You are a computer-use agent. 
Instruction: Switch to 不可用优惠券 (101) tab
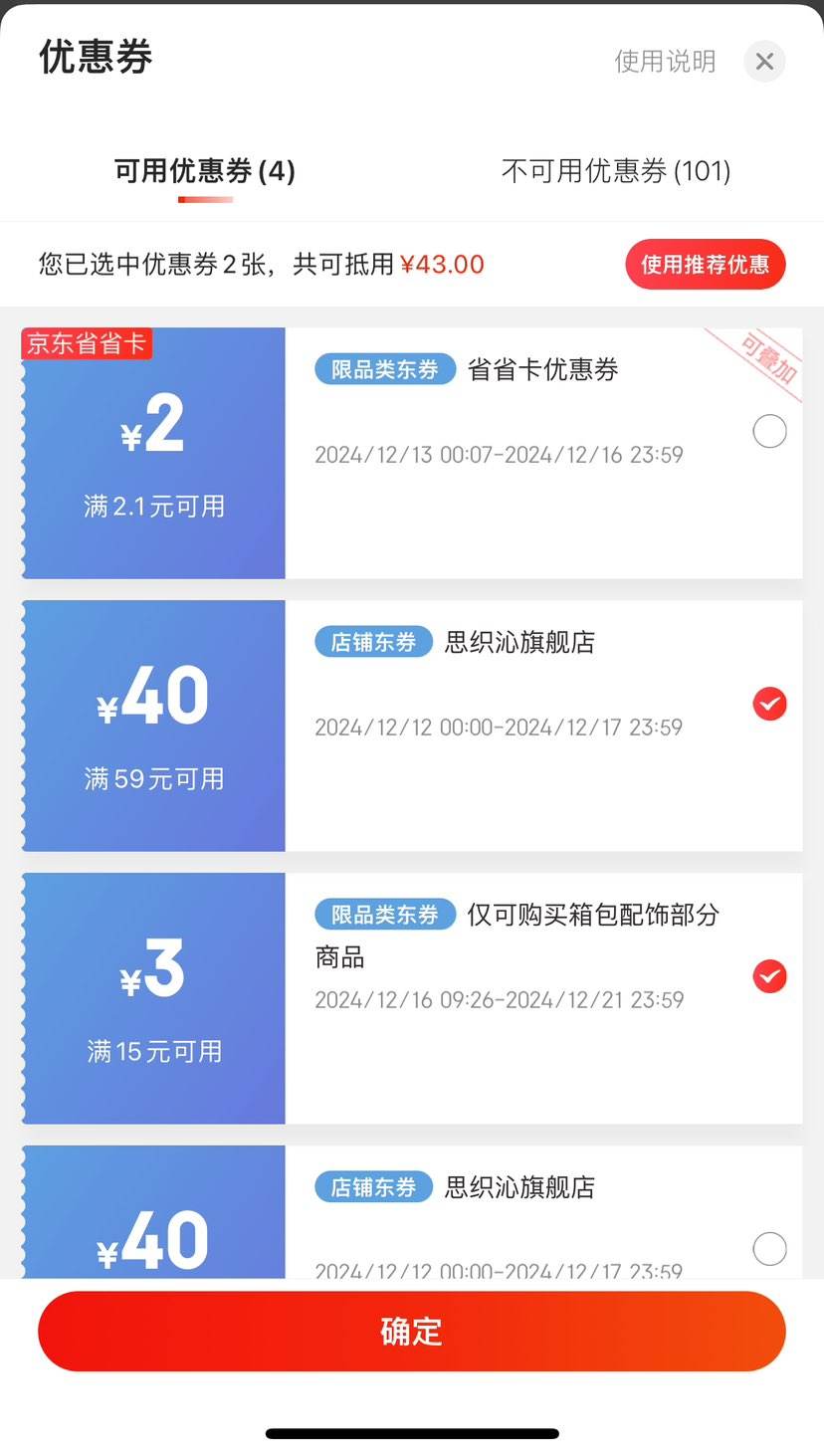click(x=616, y=171)
